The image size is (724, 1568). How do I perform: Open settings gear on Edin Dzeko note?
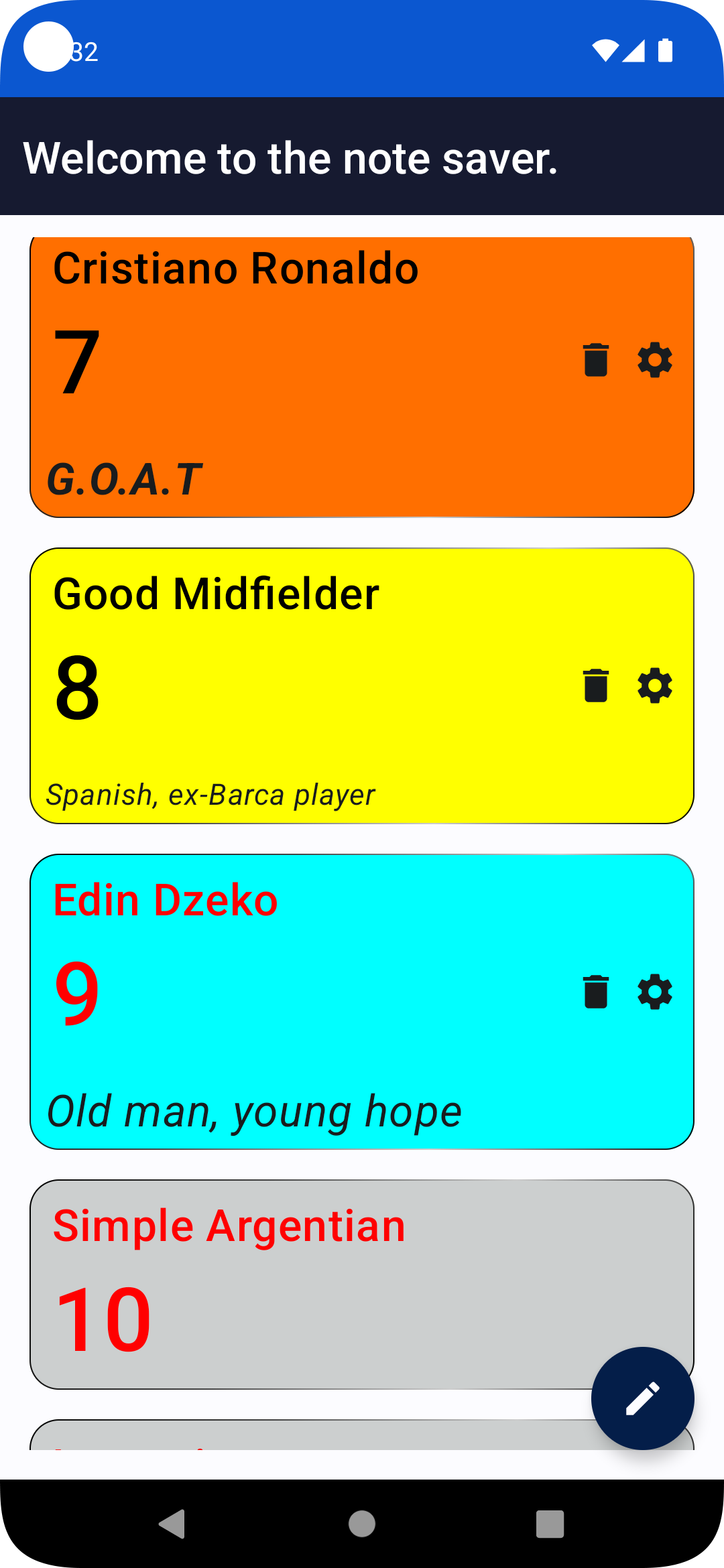[654, 992]
